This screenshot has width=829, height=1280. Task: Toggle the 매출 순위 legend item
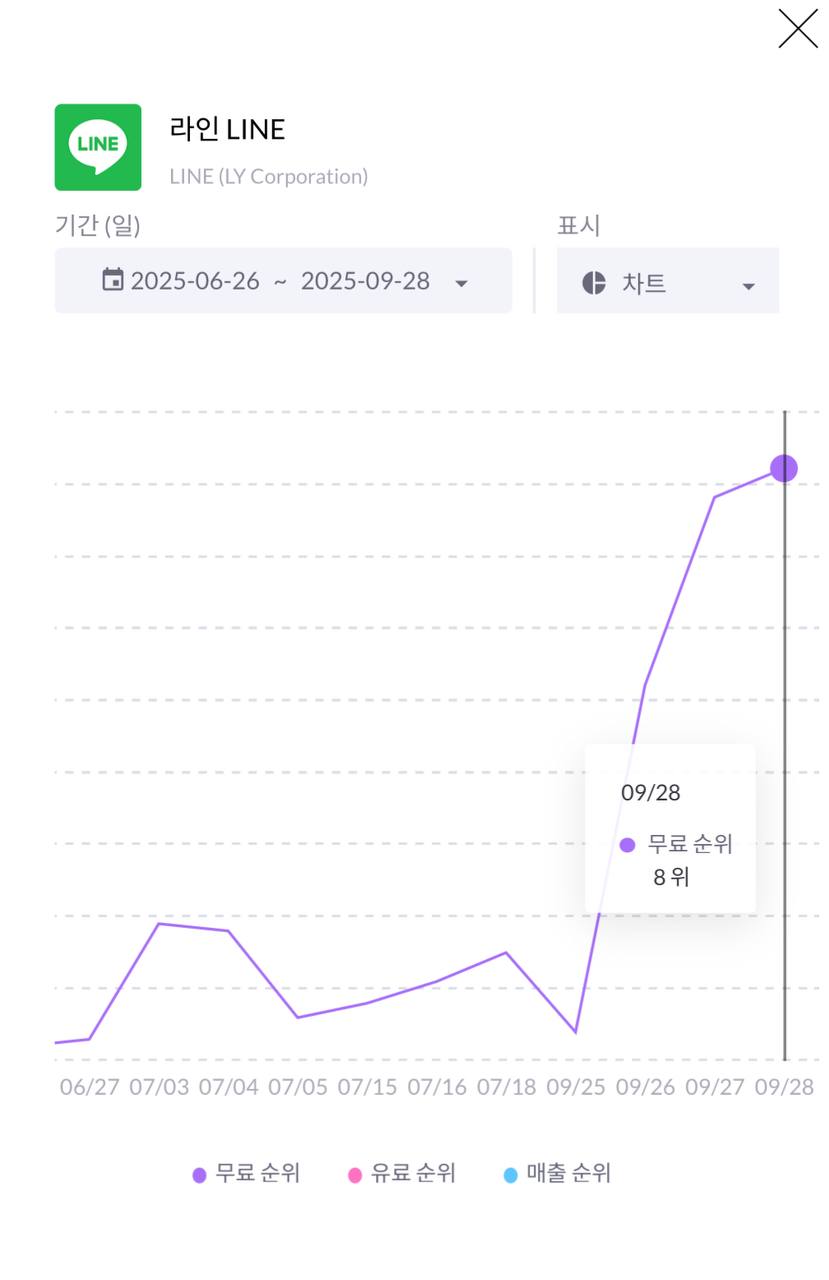click(558, 1173)
